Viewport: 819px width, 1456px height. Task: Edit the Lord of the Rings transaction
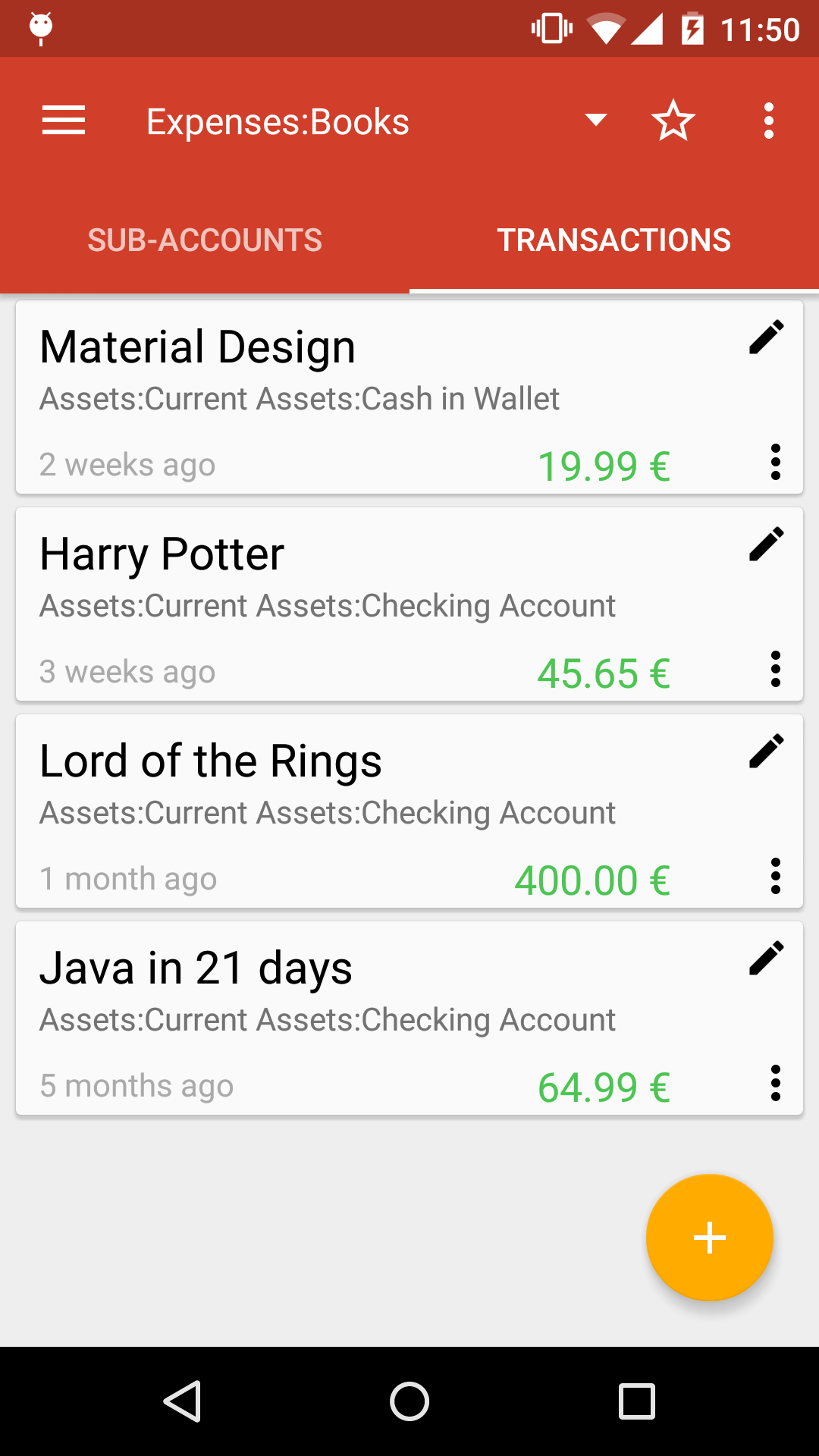click(x=766, y=751)
